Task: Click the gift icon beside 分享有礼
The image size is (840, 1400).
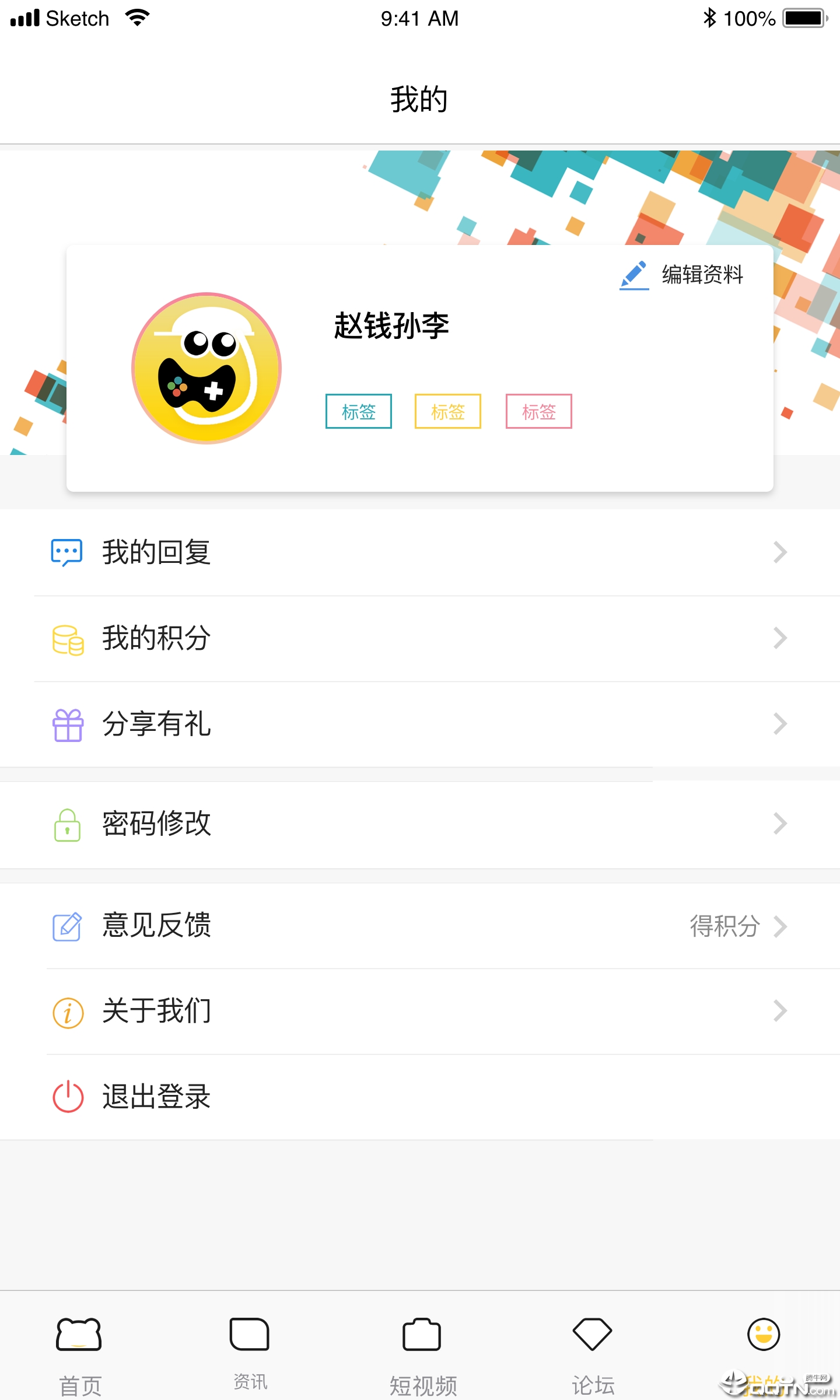Action: (x=67, y=724)
